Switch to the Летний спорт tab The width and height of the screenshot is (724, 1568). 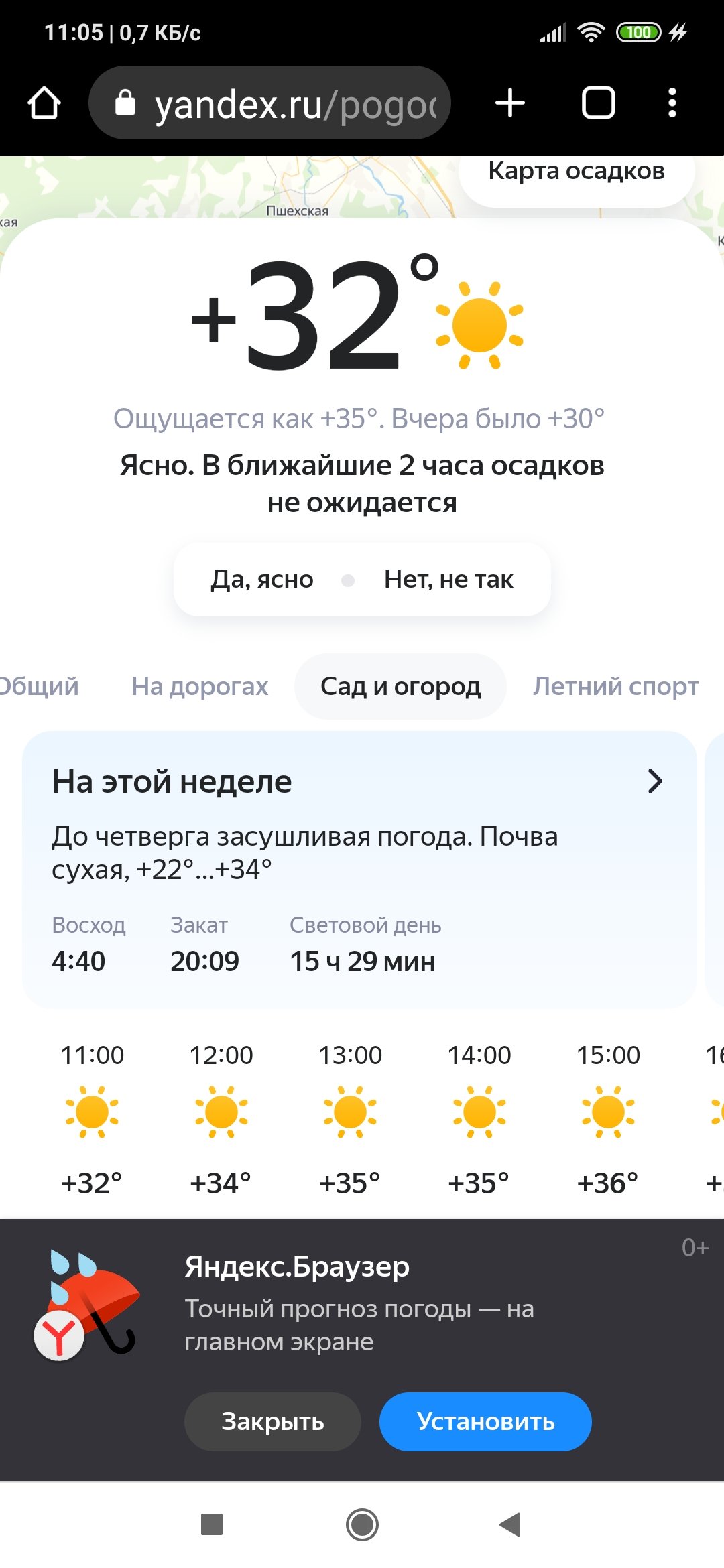pos(615,686)
